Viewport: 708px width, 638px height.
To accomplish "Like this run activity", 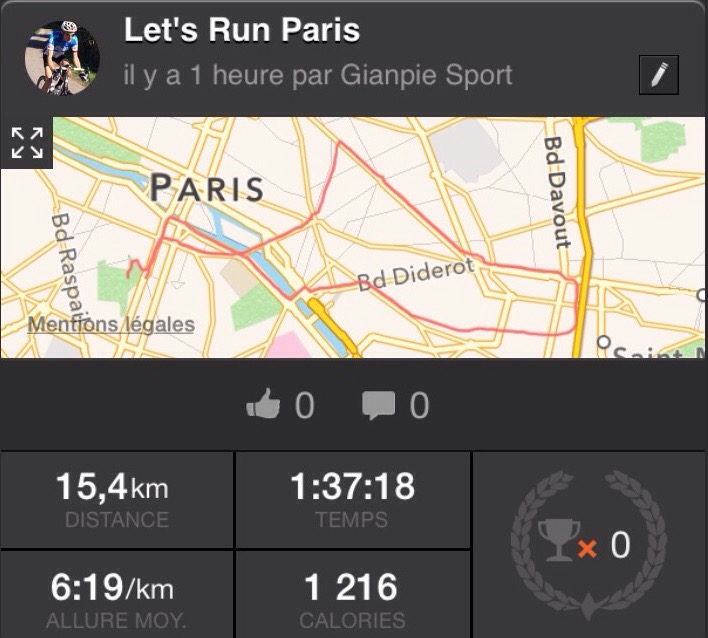I will (x=263, y=405).
